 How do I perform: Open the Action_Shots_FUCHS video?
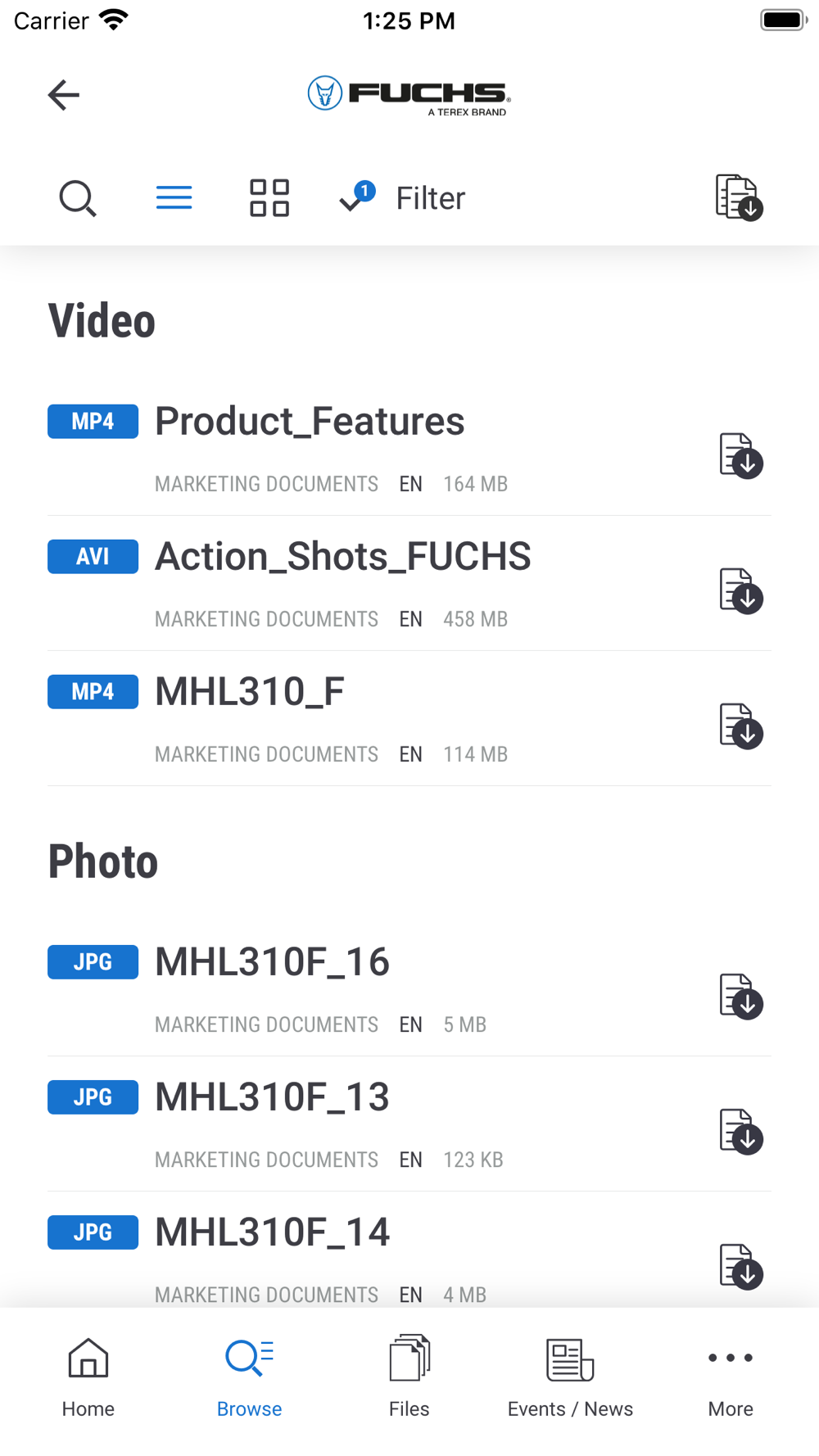click(x=342, y=557)
